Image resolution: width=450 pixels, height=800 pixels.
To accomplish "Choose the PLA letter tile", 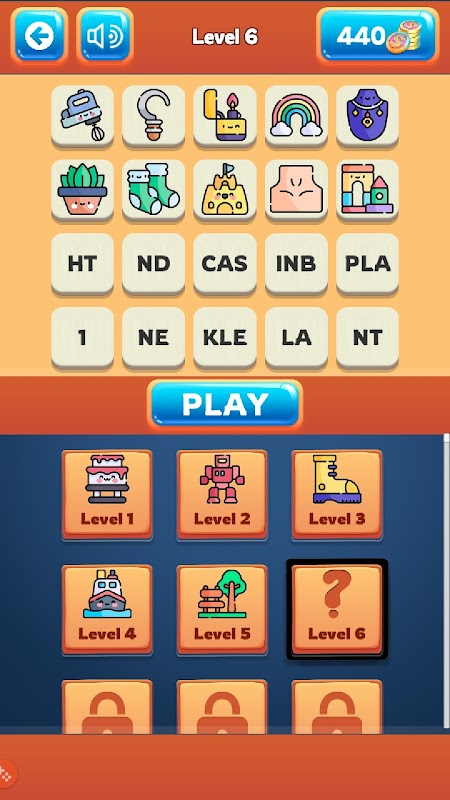I will 367,264.
